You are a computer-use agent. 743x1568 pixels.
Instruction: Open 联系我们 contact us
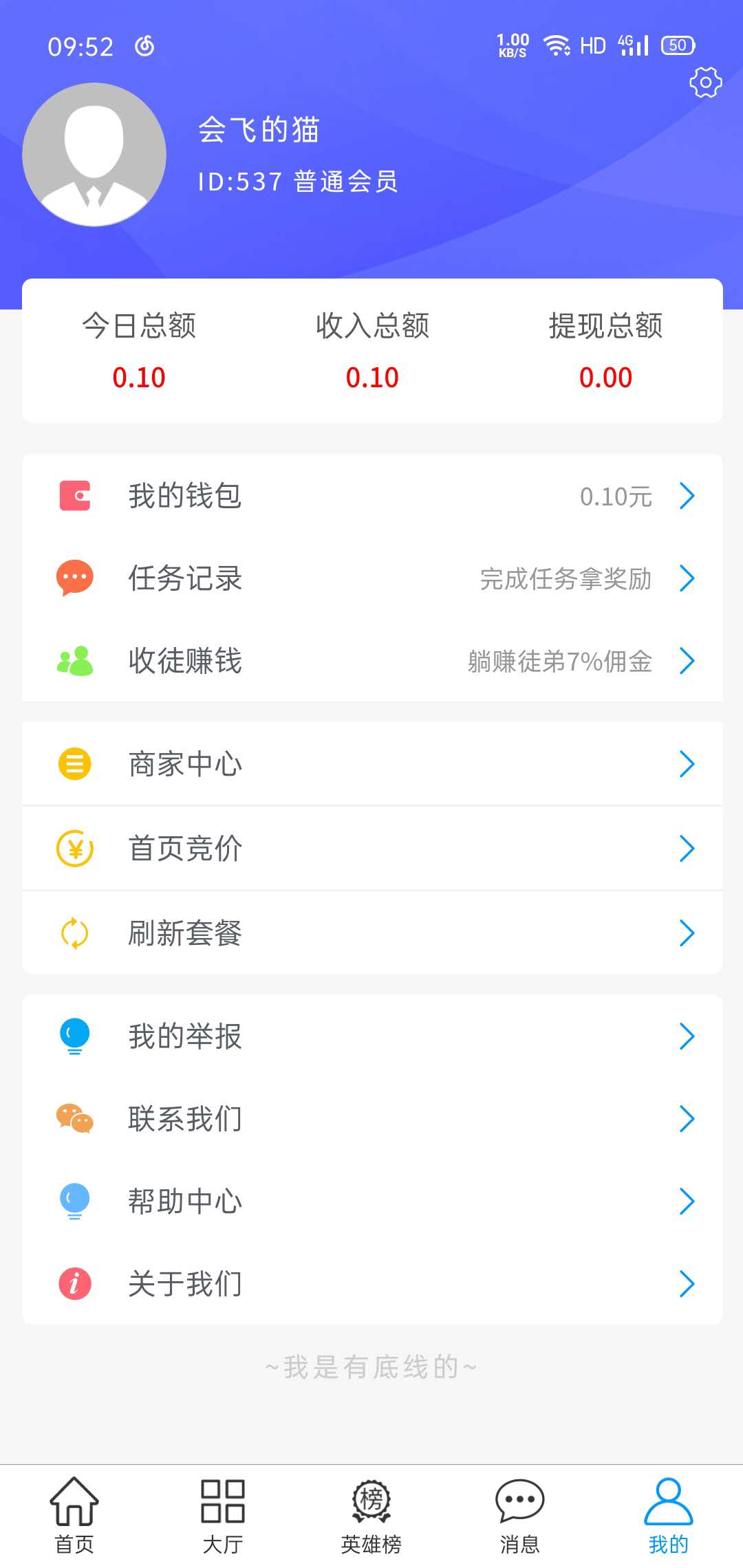coord(372,1119)
